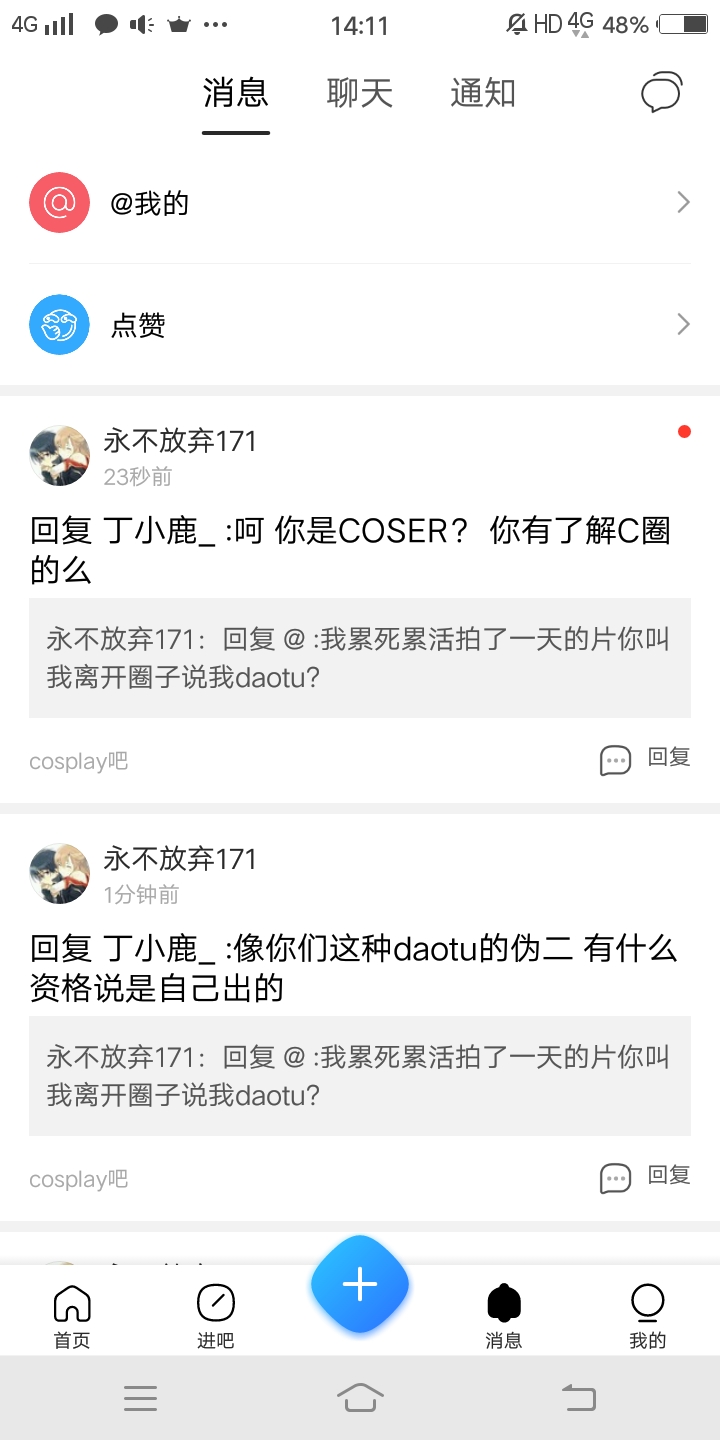Open the @我的 row
Viewport: 720px width, 1440px height.
tap(360, 203)
